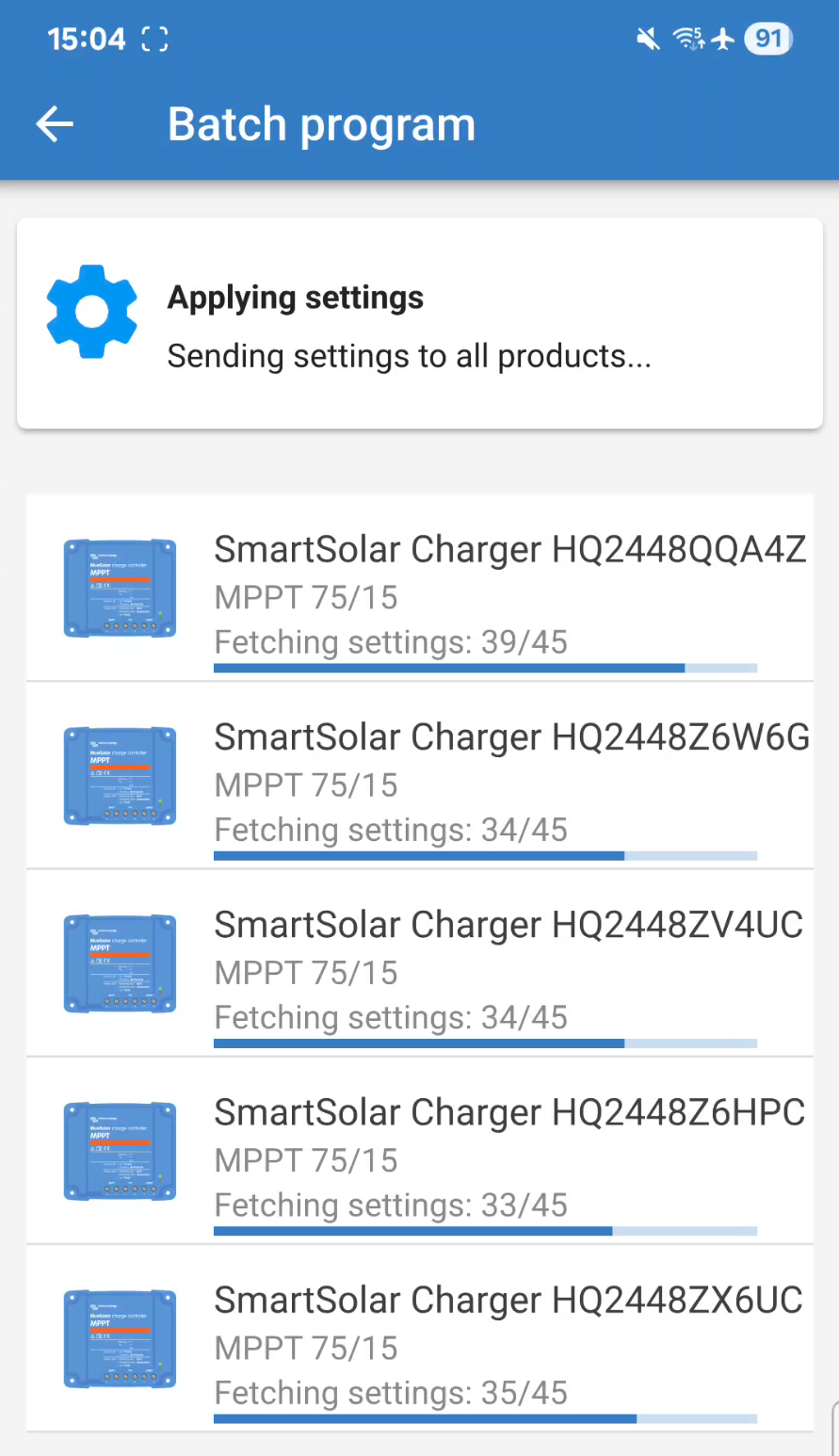Tap the MPPT charger image for HQ2448QQA4Z
Viewport: 839px width, 1456px height.
(119, 588)
